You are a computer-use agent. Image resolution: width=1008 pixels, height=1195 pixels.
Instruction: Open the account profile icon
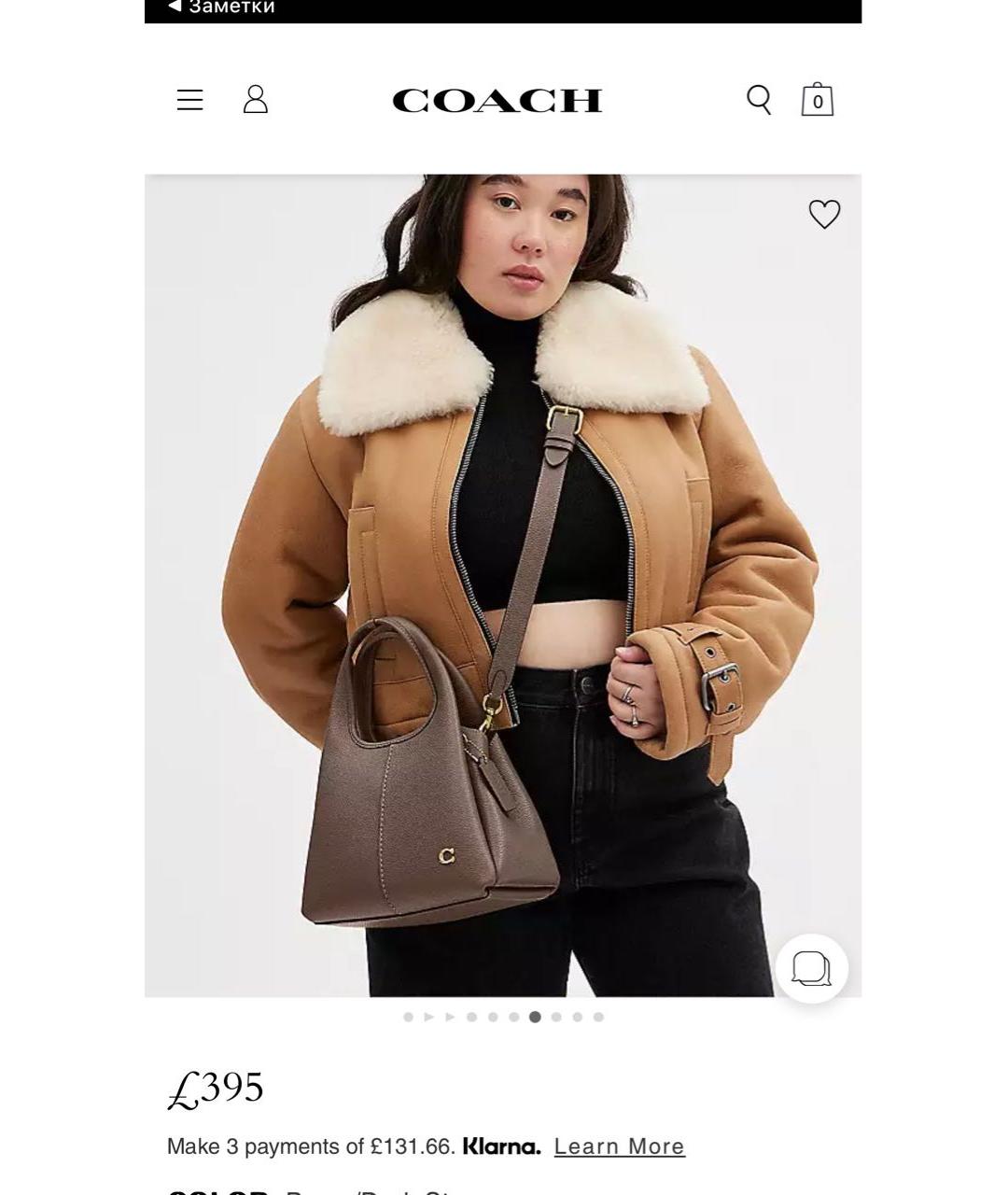pos(255,100)
